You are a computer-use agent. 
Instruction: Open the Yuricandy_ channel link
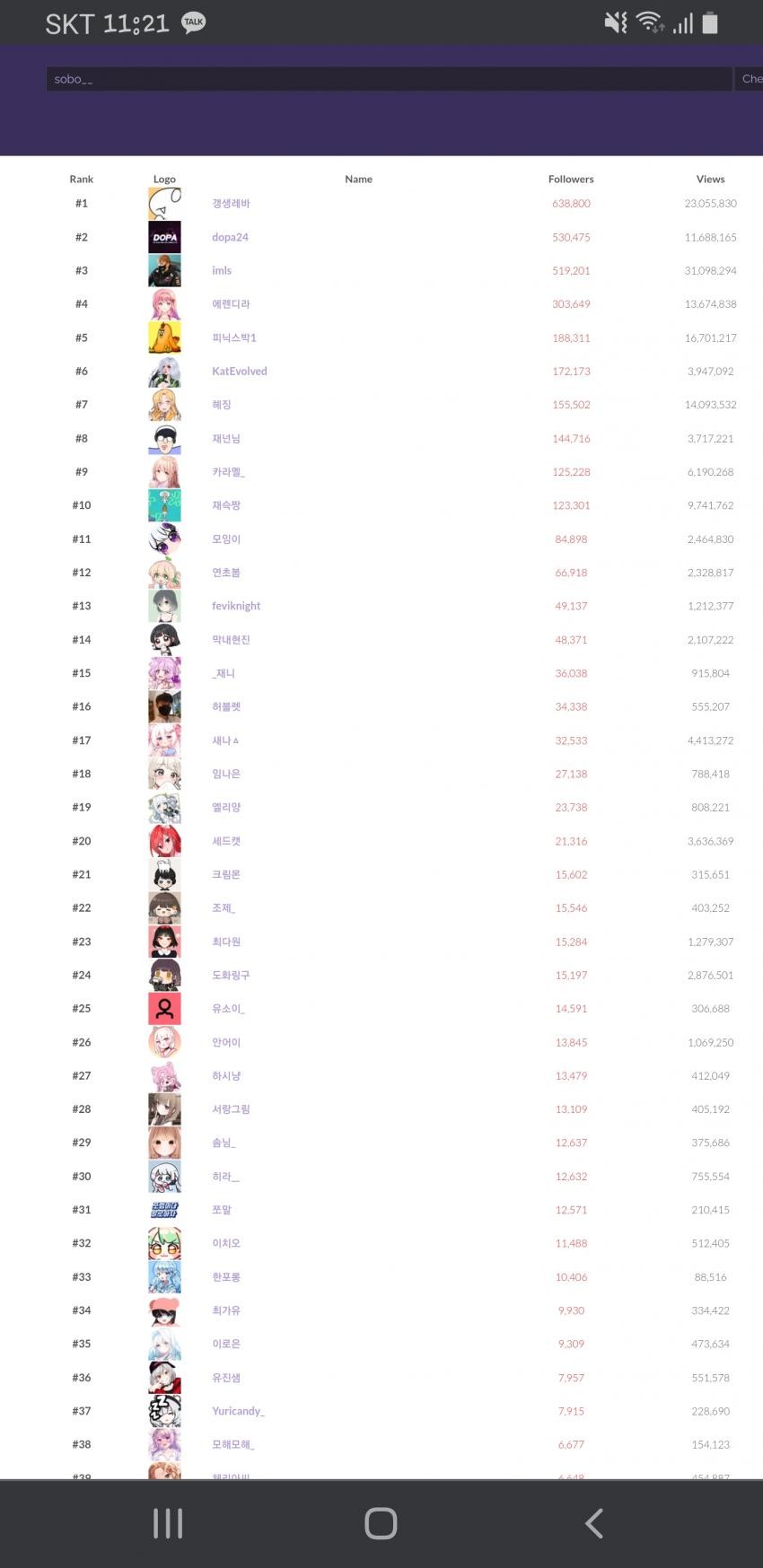pos(238,1411)
